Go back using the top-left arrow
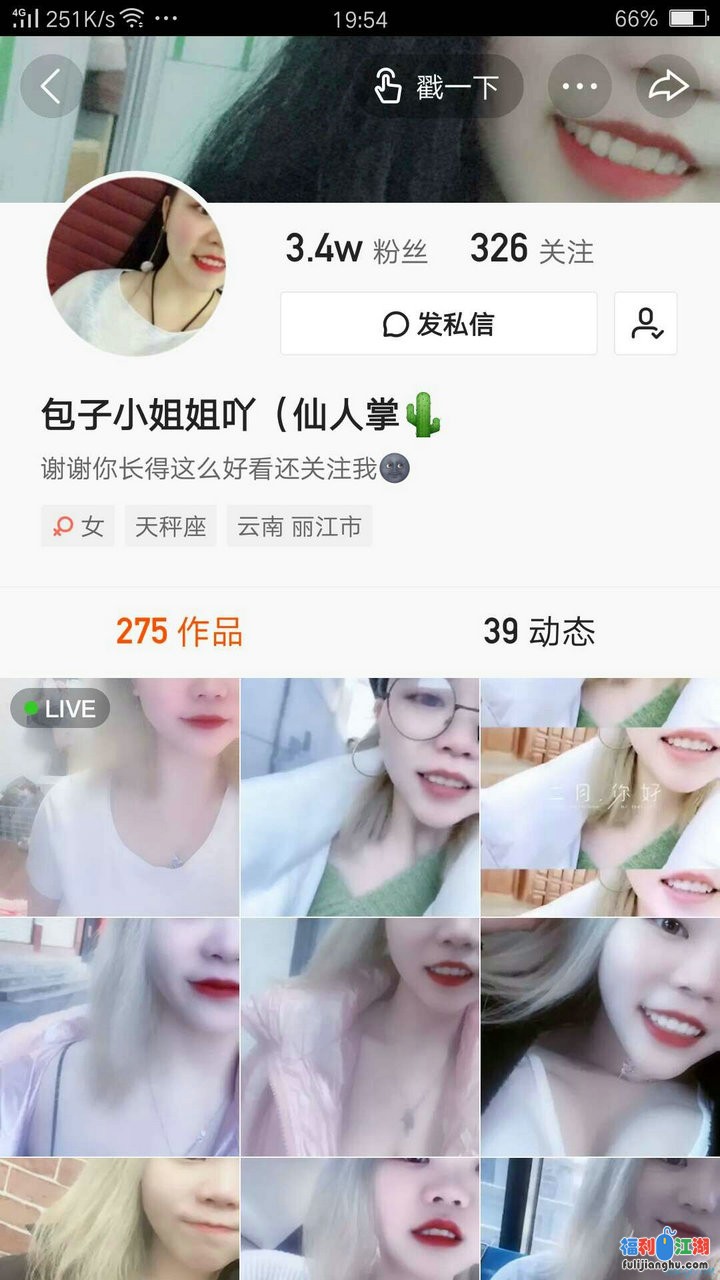The height and width of the screenshot is (1280, 720). (51, 87)
